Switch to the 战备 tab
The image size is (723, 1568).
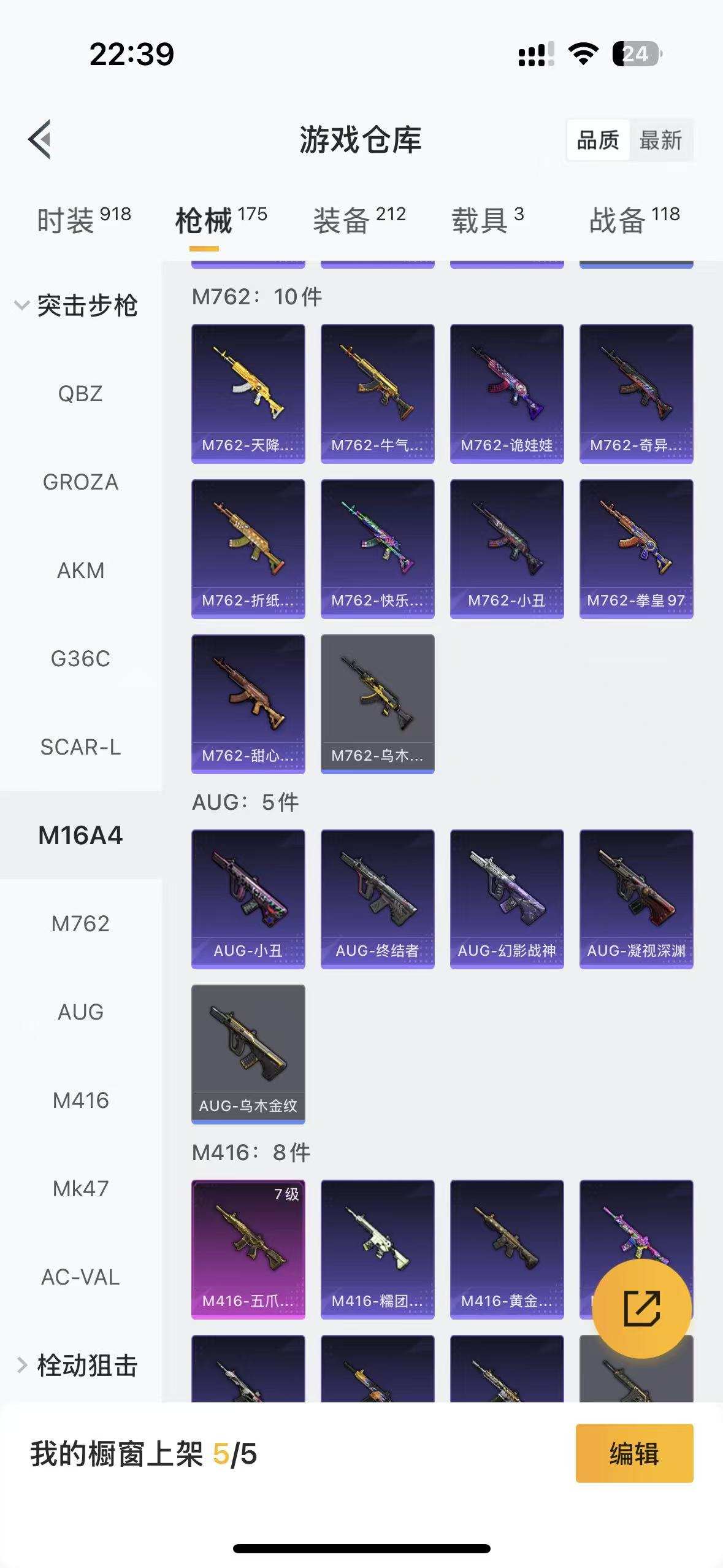(634, 220)
